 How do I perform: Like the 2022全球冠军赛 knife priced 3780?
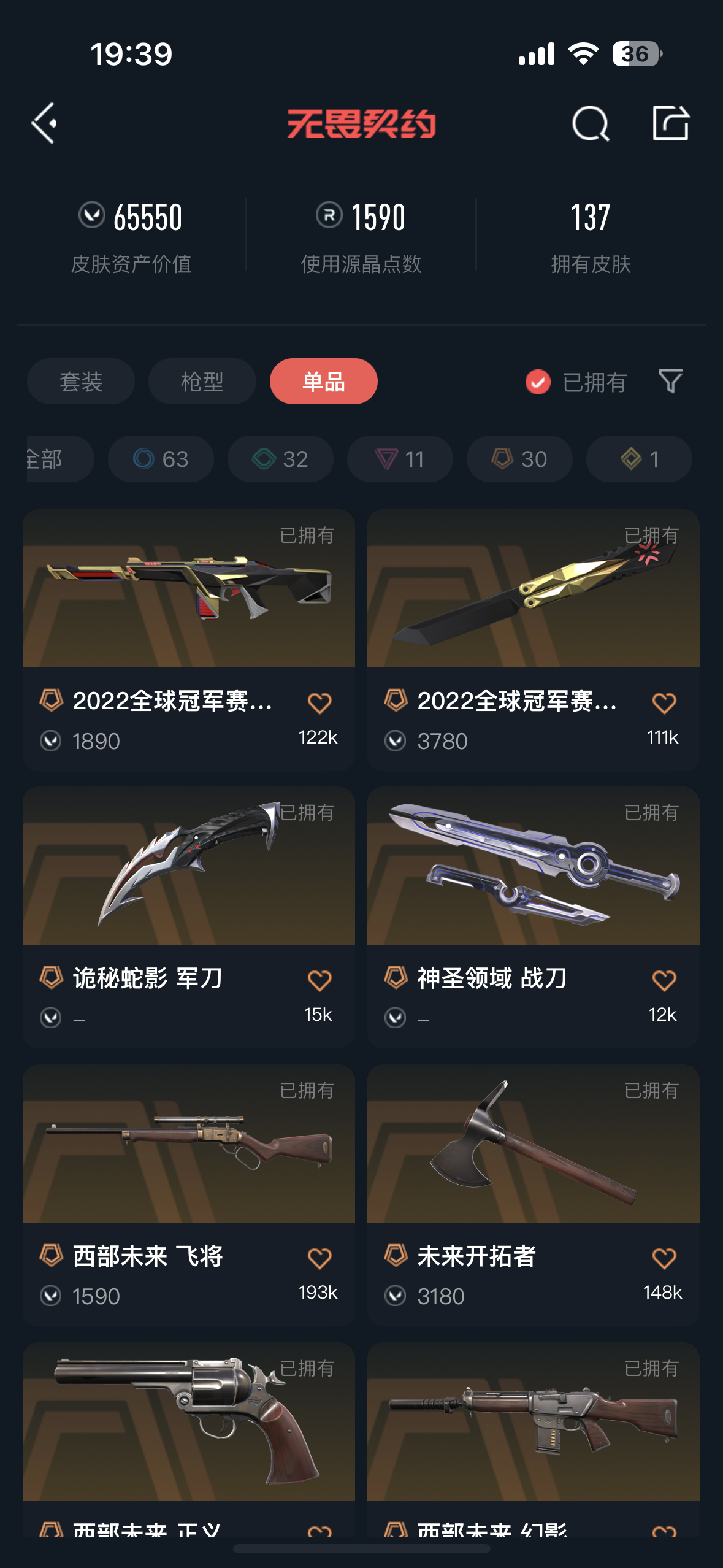tap(664, 703)
